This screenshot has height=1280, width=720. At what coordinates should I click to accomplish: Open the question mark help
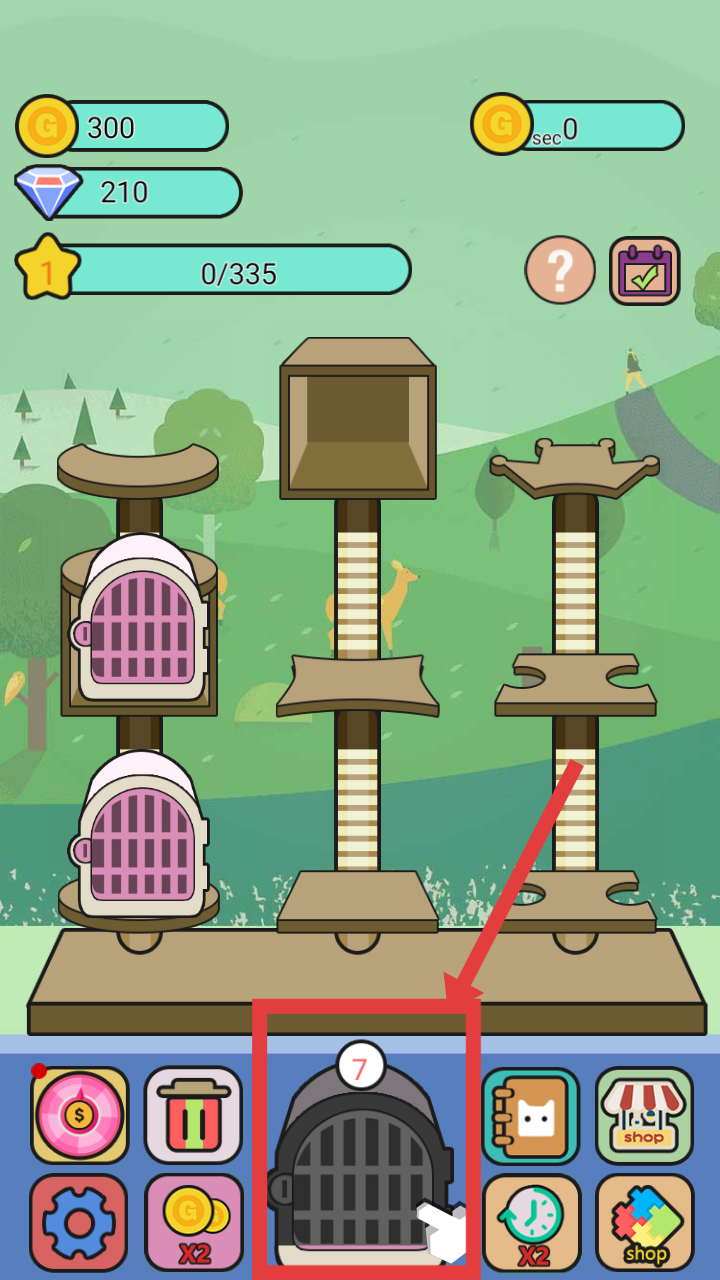560,270
